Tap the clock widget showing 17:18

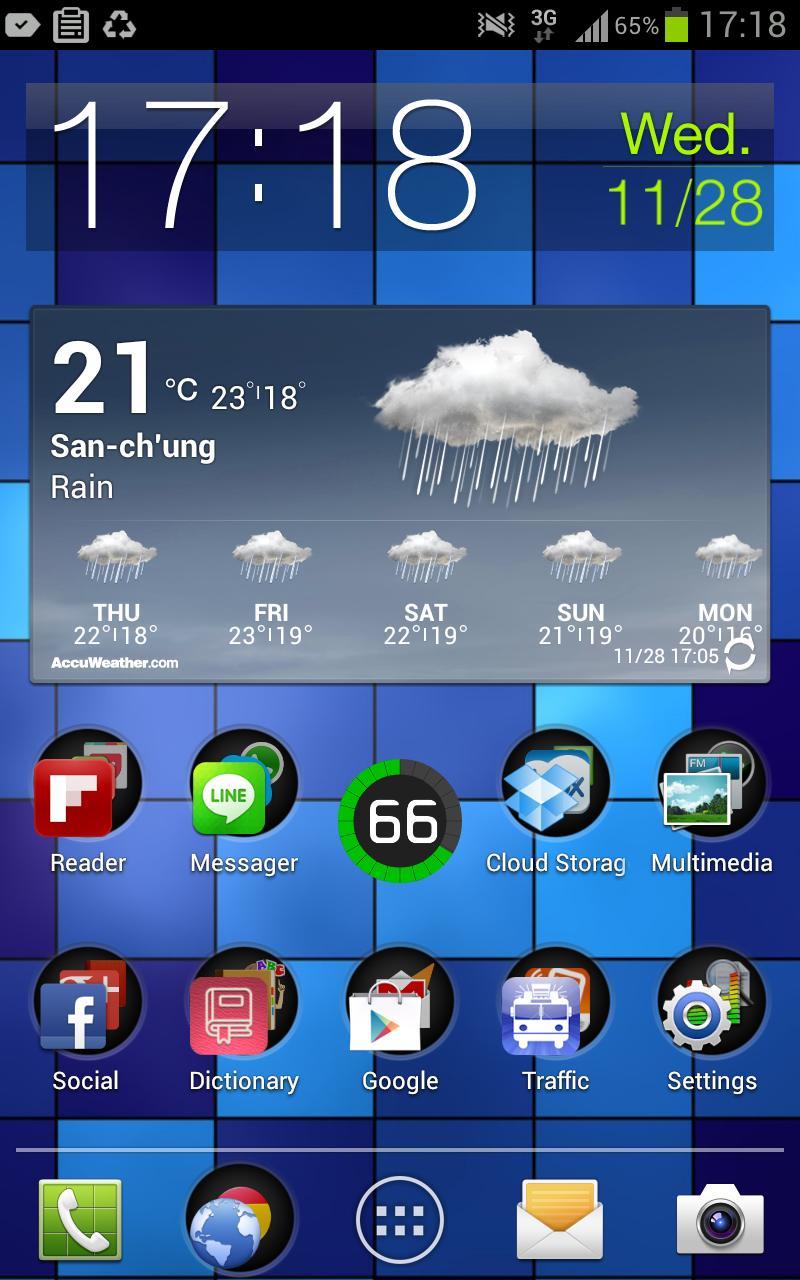pos(270,170)
